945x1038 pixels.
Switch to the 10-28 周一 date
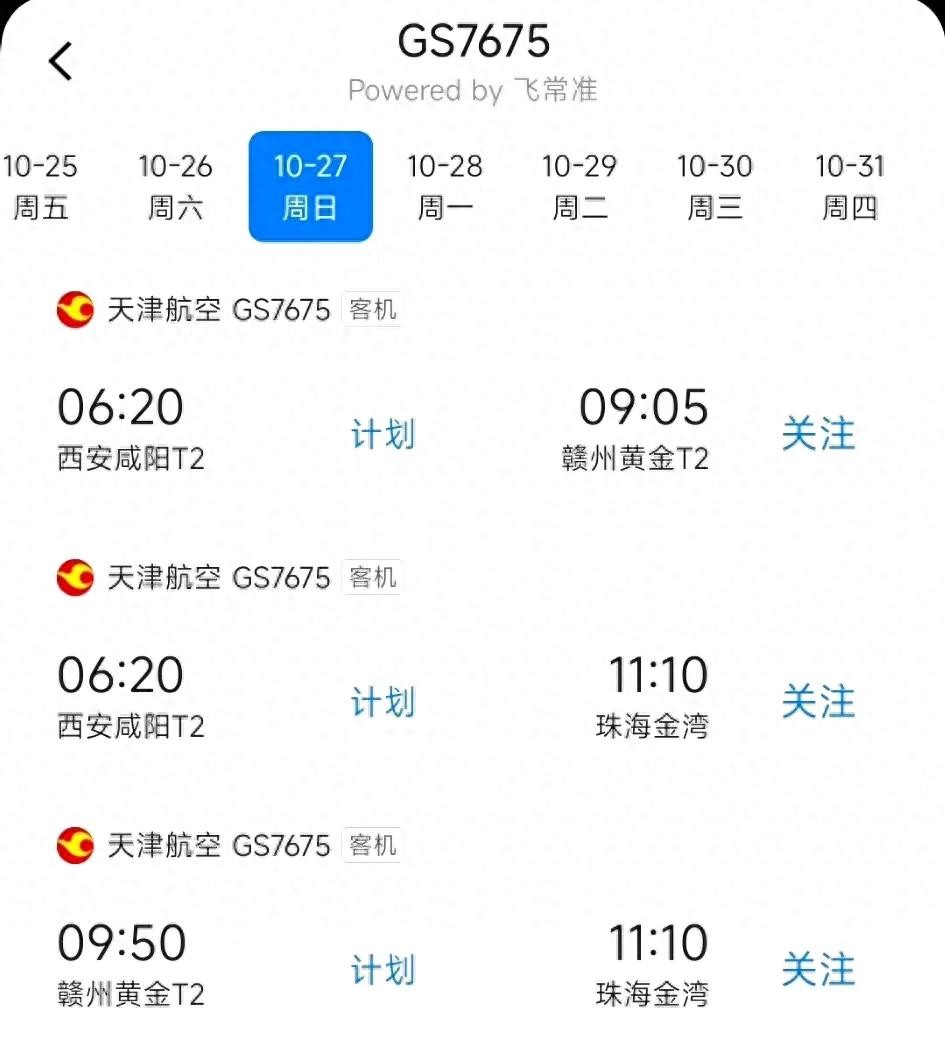[x=445, y=186]
